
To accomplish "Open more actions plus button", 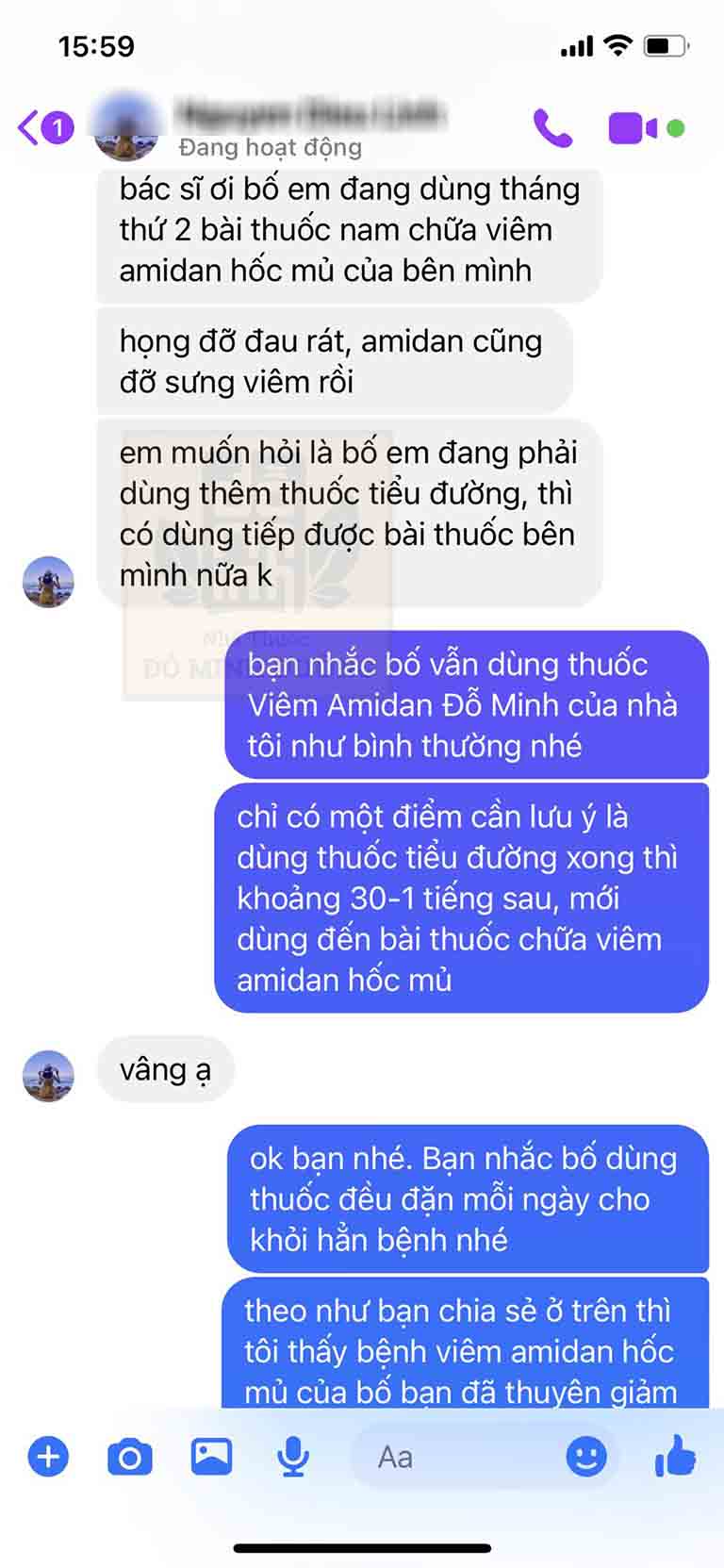I will (48, 1457).
